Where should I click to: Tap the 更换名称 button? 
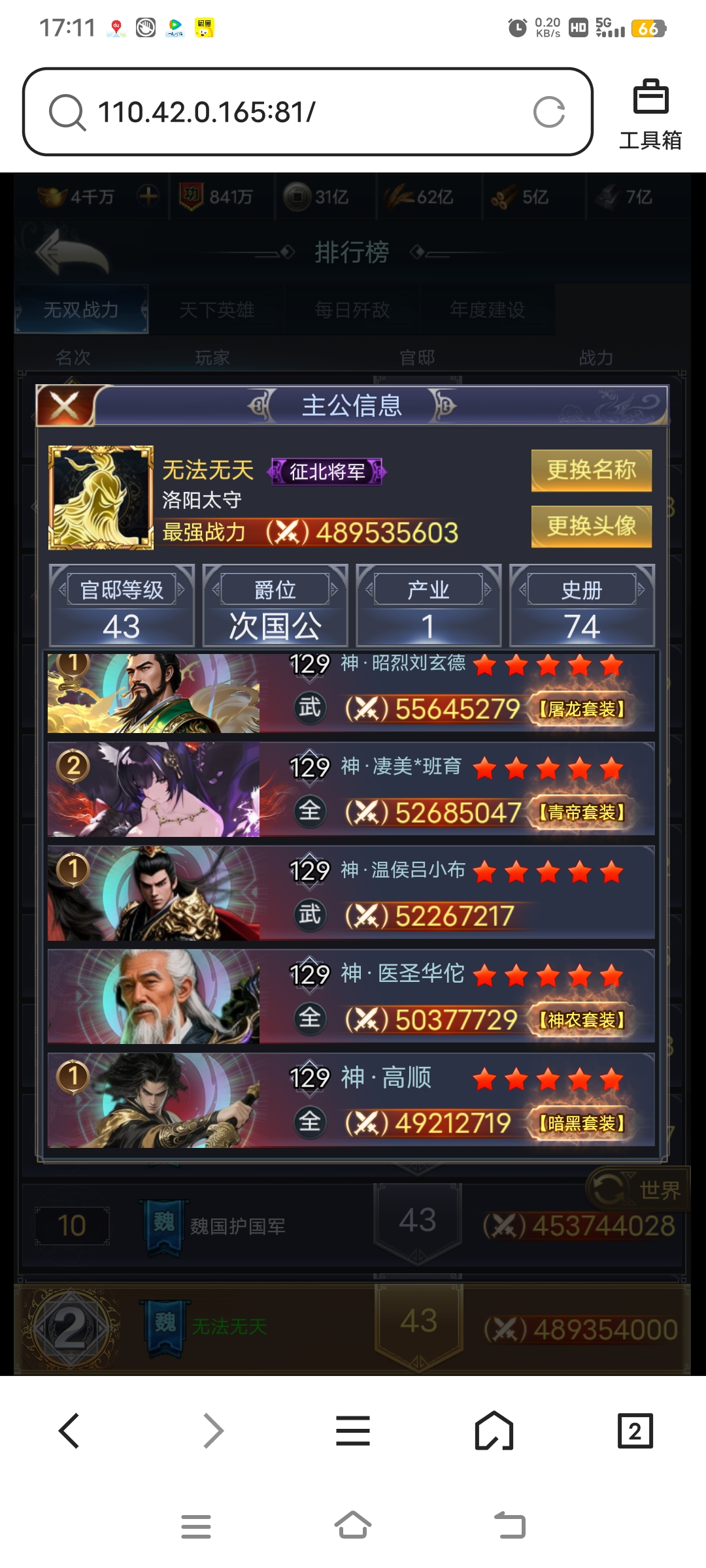pos(591,470)
